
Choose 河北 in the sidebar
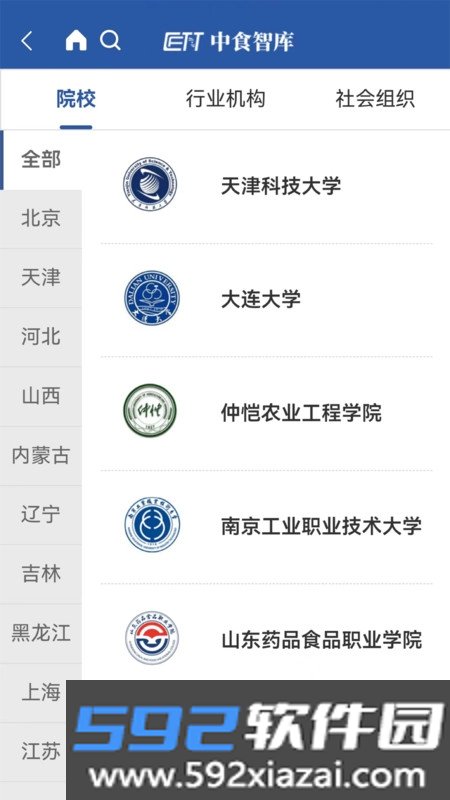click(41, 337)
